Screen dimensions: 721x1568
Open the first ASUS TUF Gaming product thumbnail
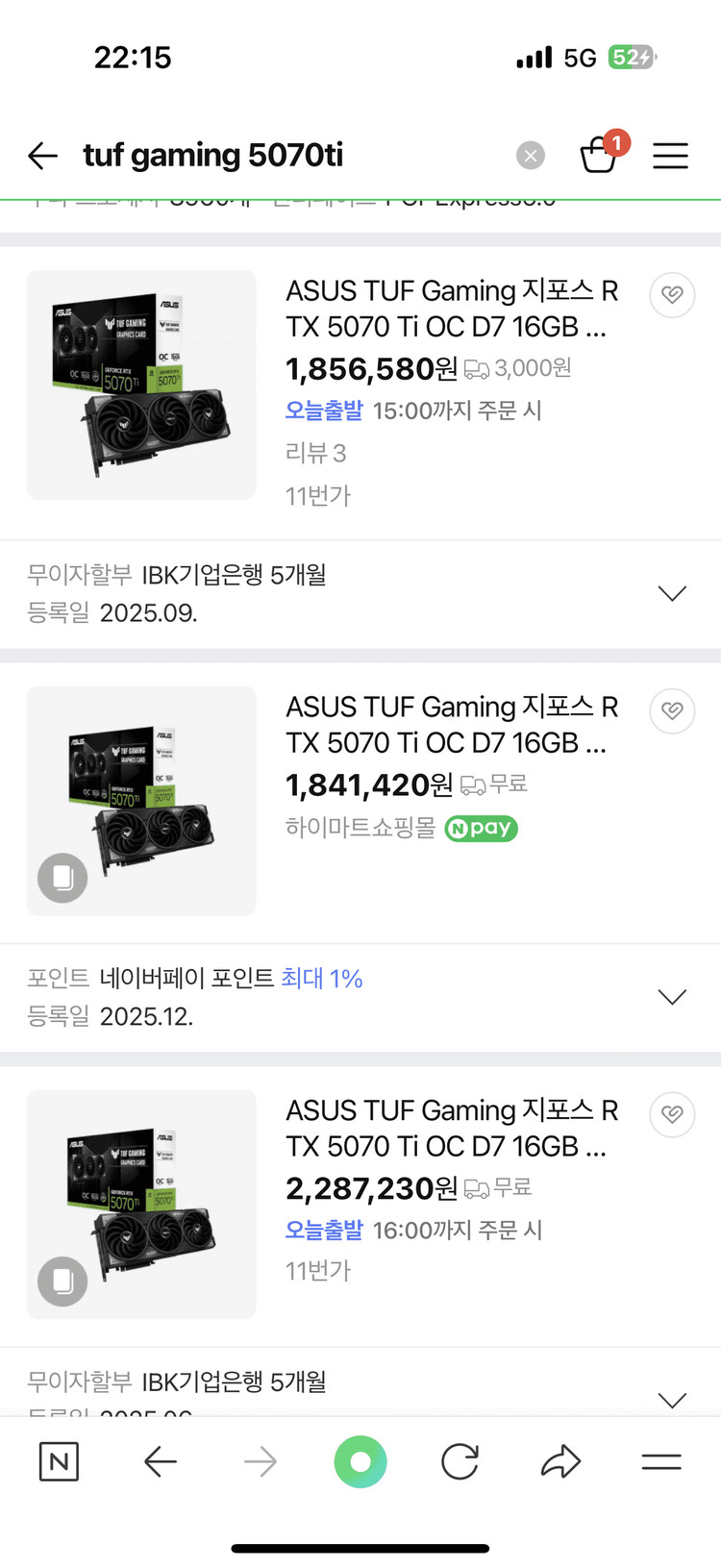tap(140, 385)
